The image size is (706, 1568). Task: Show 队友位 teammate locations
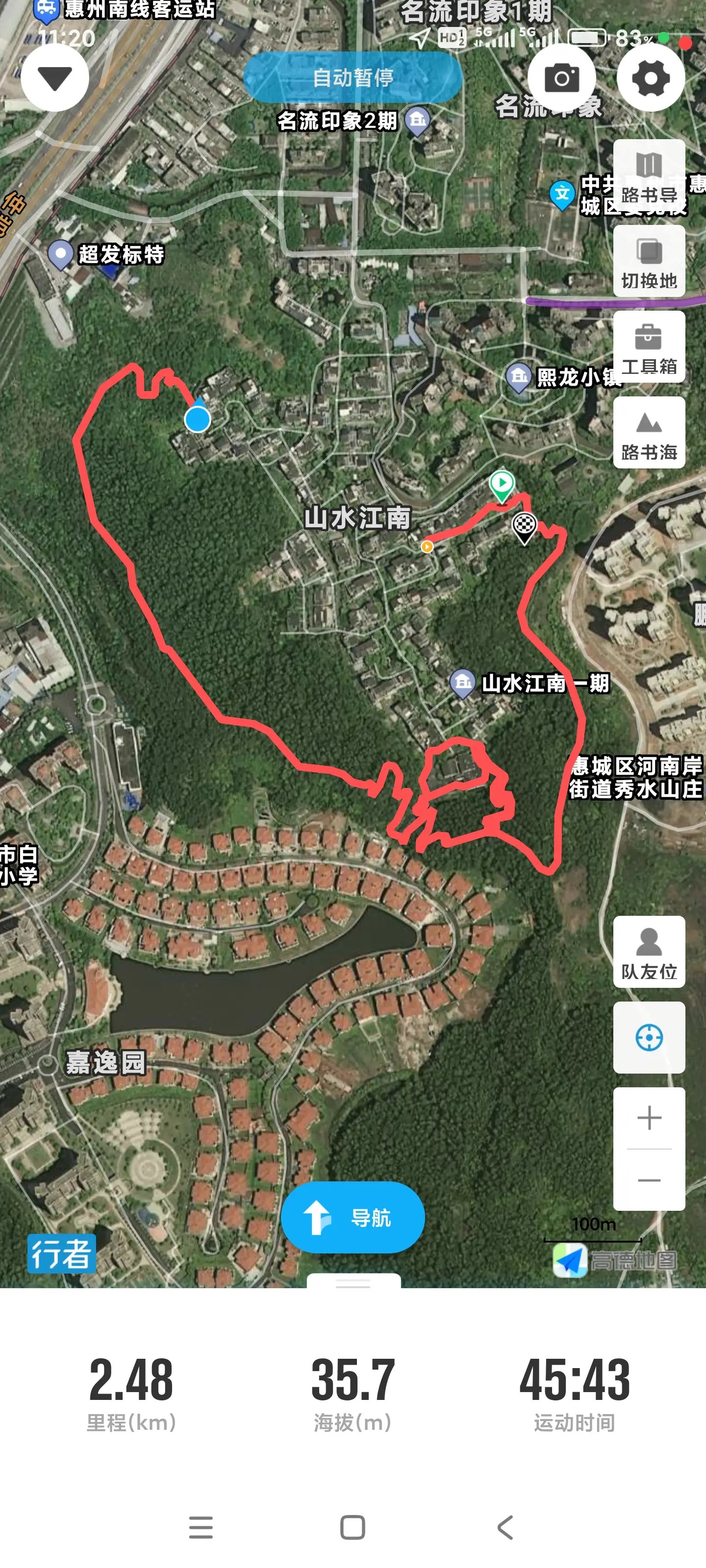[649, 952]
